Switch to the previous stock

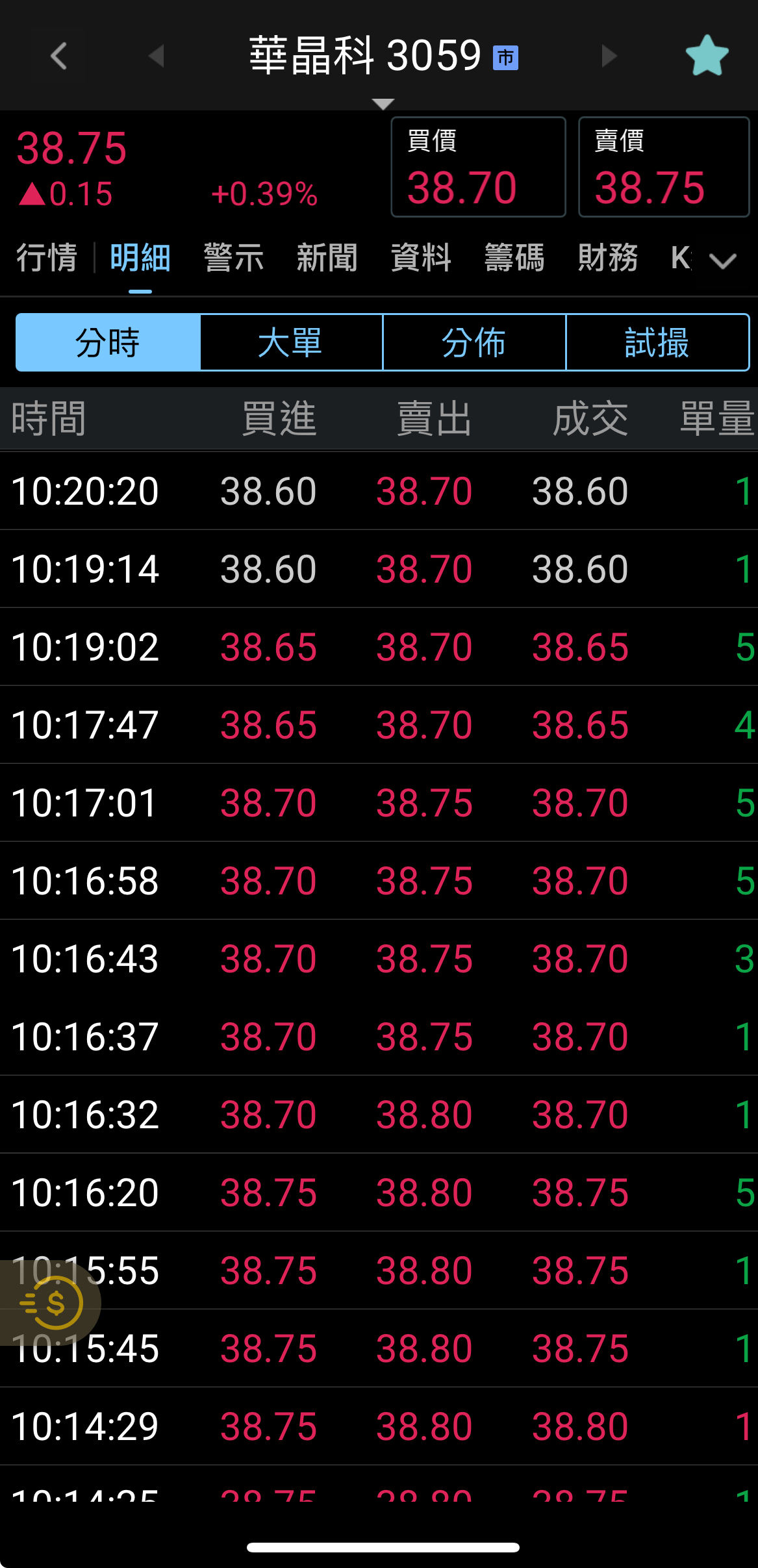point(157,56)
